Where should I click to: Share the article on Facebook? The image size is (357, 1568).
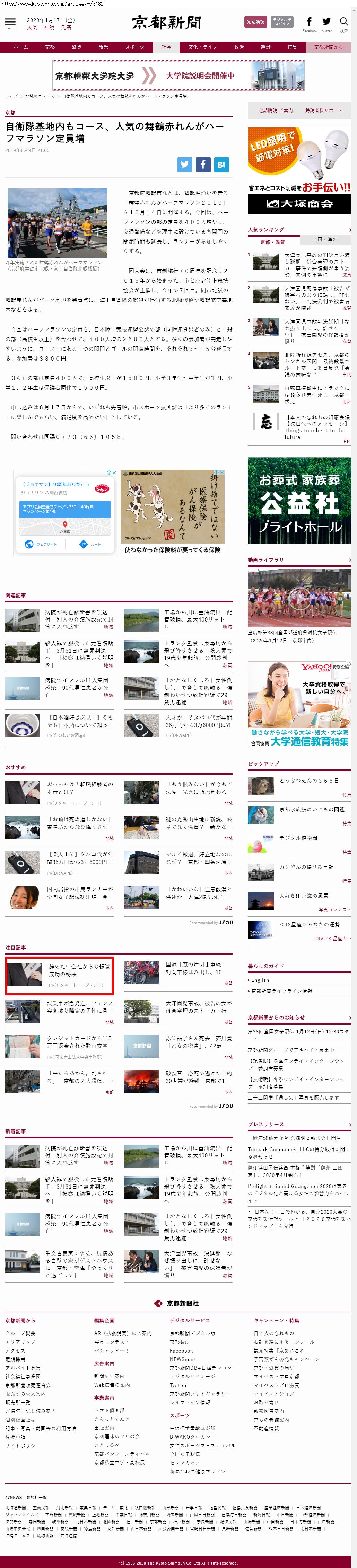(x=203, y=164)
